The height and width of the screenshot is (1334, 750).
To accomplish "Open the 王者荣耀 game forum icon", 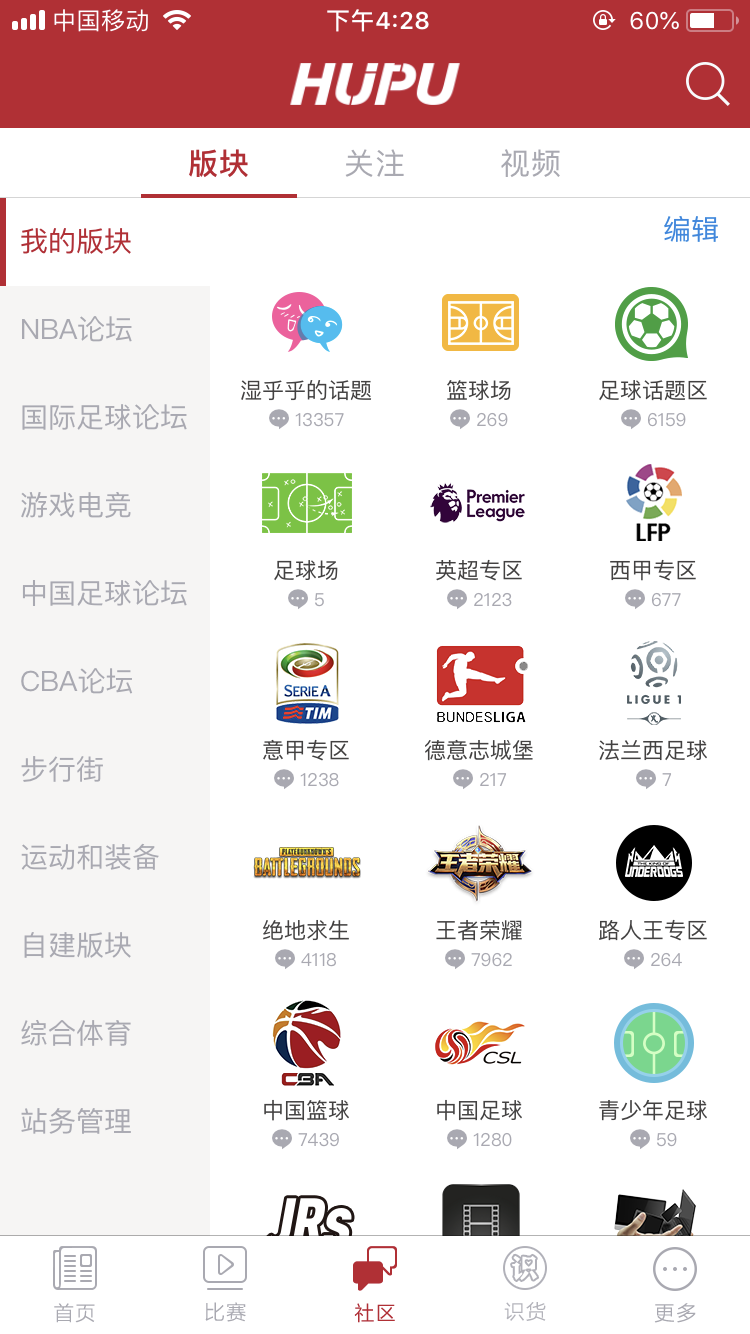I will (x=480, y=862).
